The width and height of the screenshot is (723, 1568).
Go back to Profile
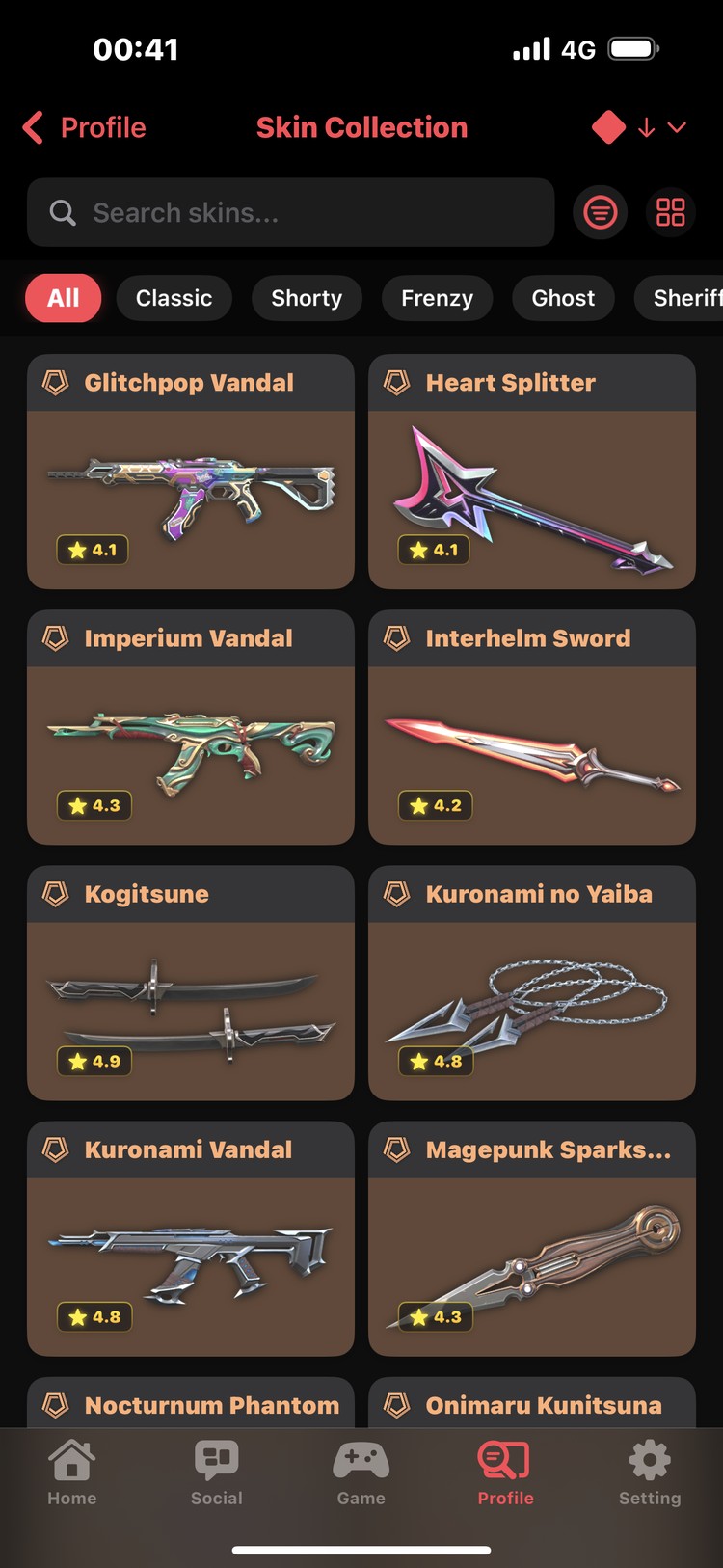pyautogui.click(x=85, y=127)
